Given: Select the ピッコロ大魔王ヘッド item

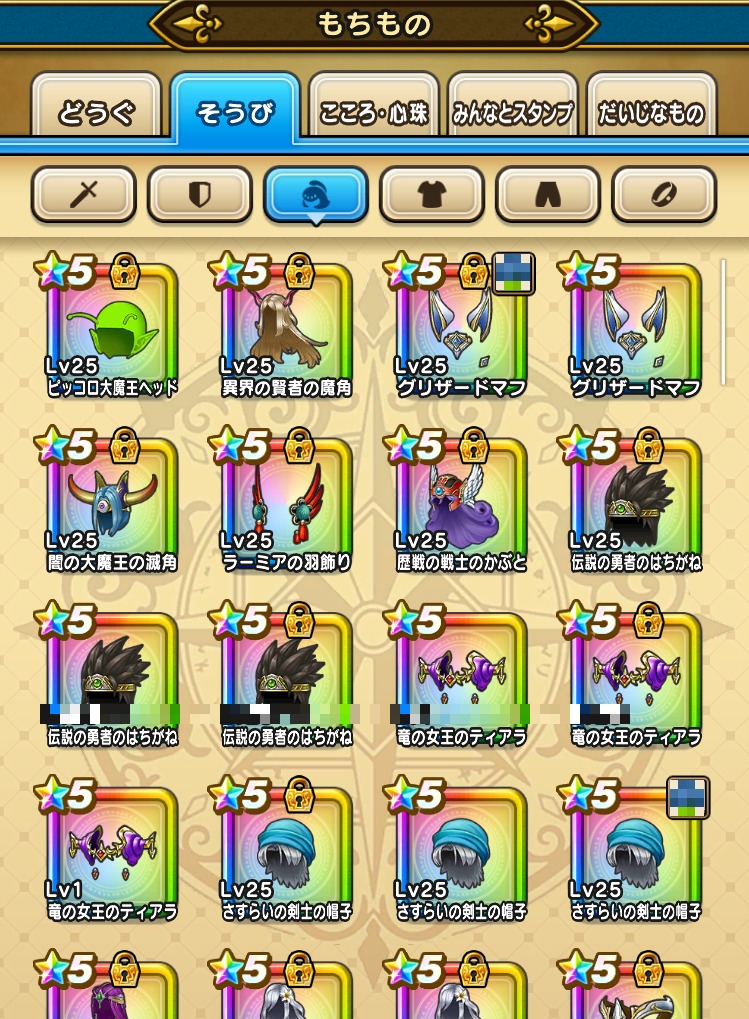Looking at the screenshot, I should [112, 330].
